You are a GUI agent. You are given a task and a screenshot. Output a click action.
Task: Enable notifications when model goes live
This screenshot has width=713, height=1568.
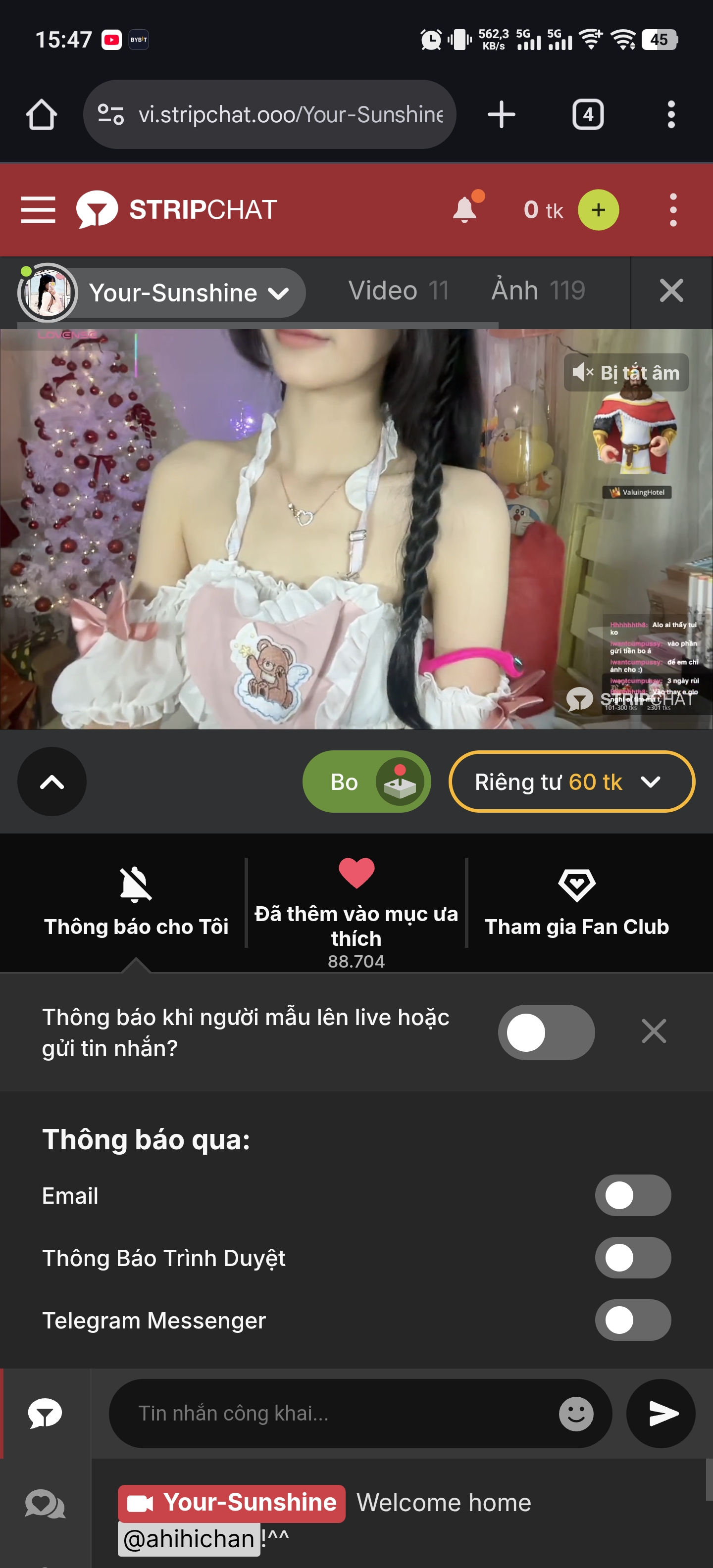pyautogui.click(x=546, y=1032)
